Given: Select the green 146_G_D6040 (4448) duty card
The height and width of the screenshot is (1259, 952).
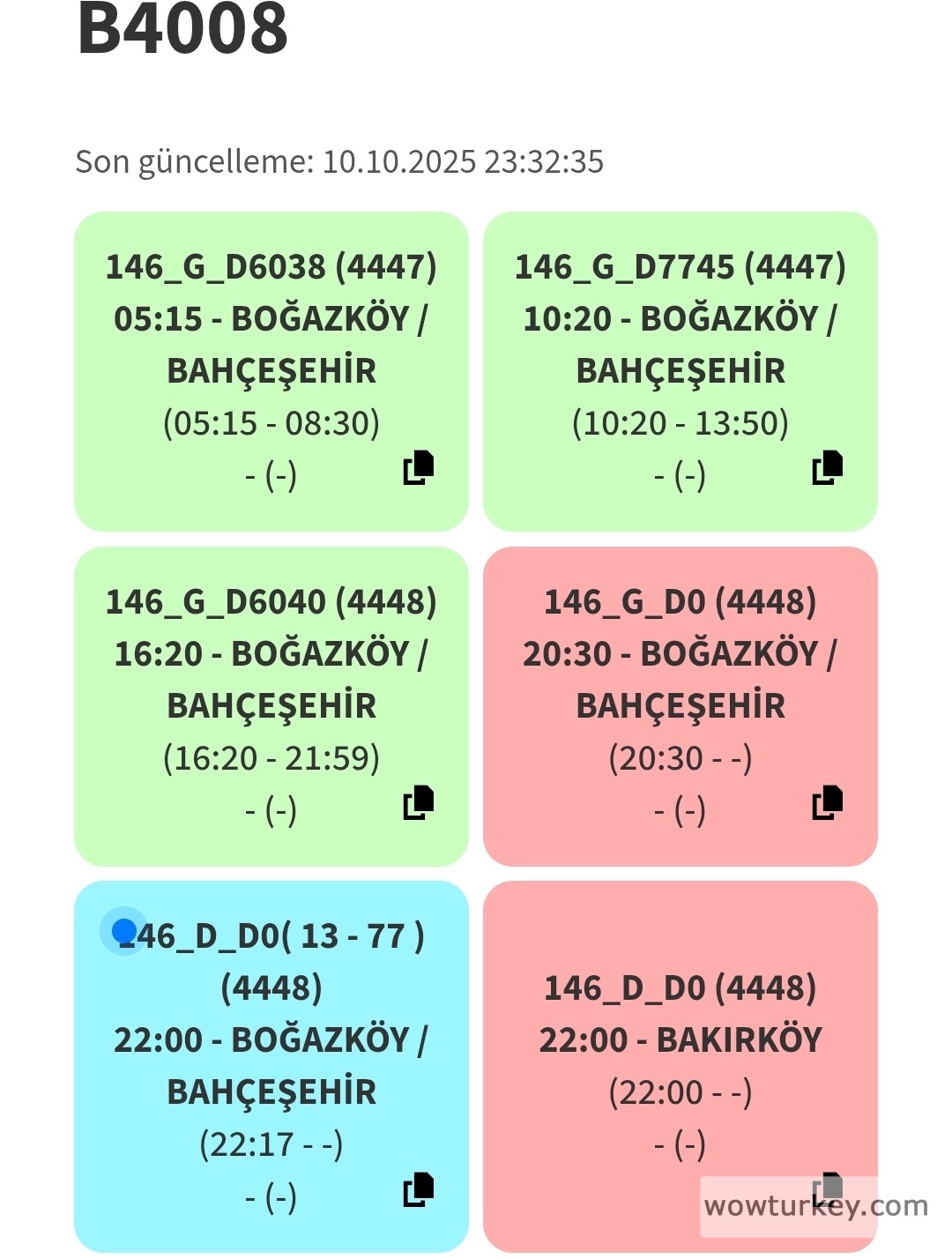Looking at the screenshot, I should (x=271, y=704).
